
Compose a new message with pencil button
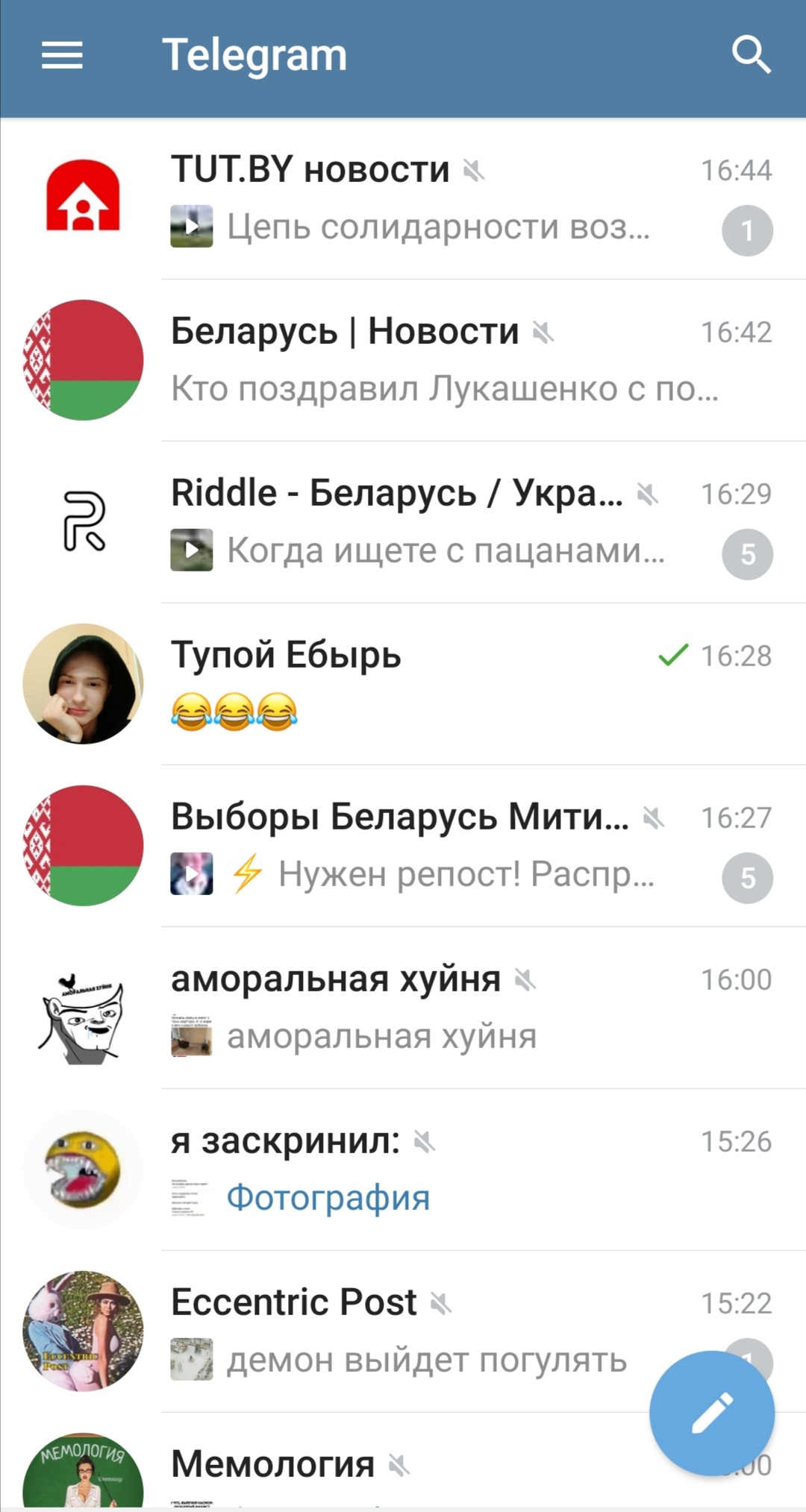coord(711,1413)
